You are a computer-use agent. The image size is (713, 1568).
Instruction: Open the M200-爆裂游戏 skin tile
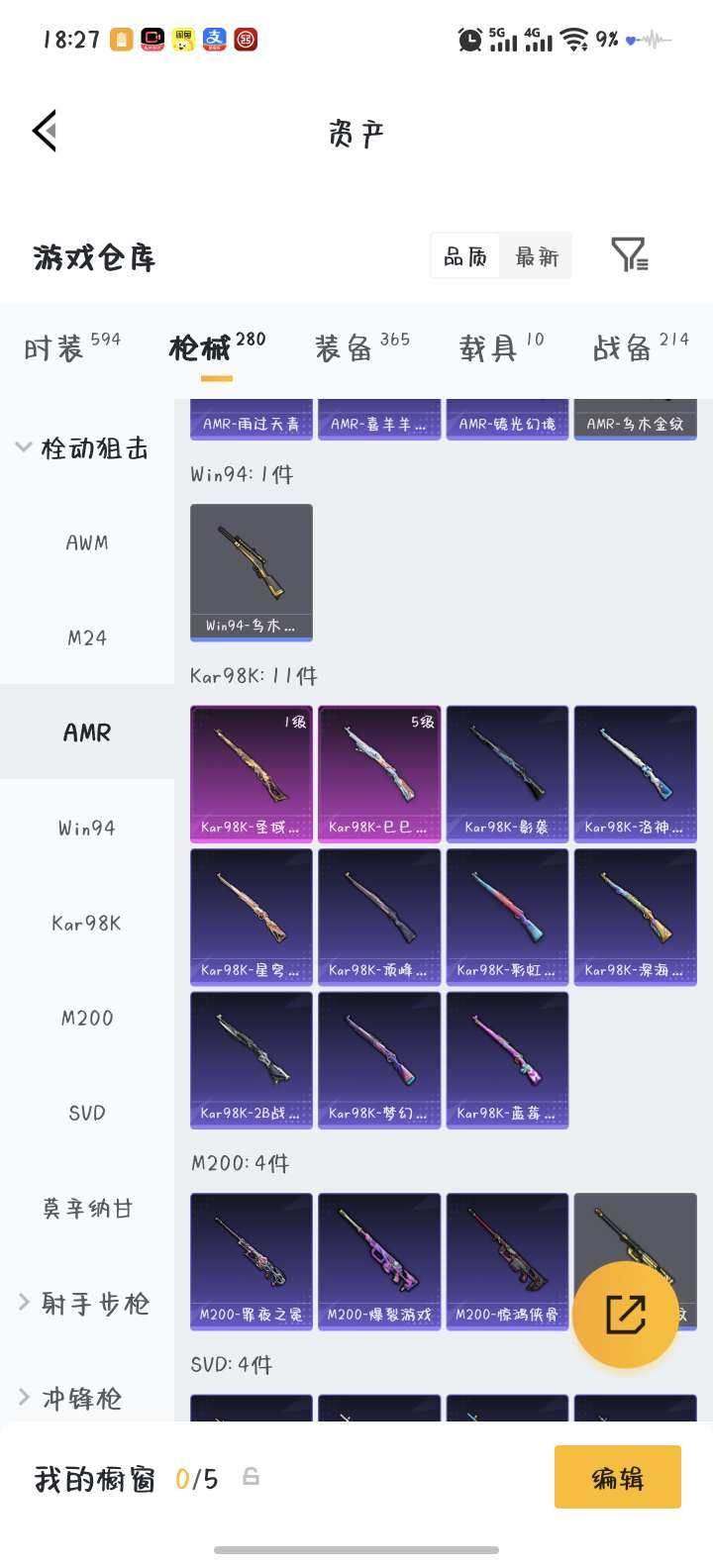tap(379, 1260)
